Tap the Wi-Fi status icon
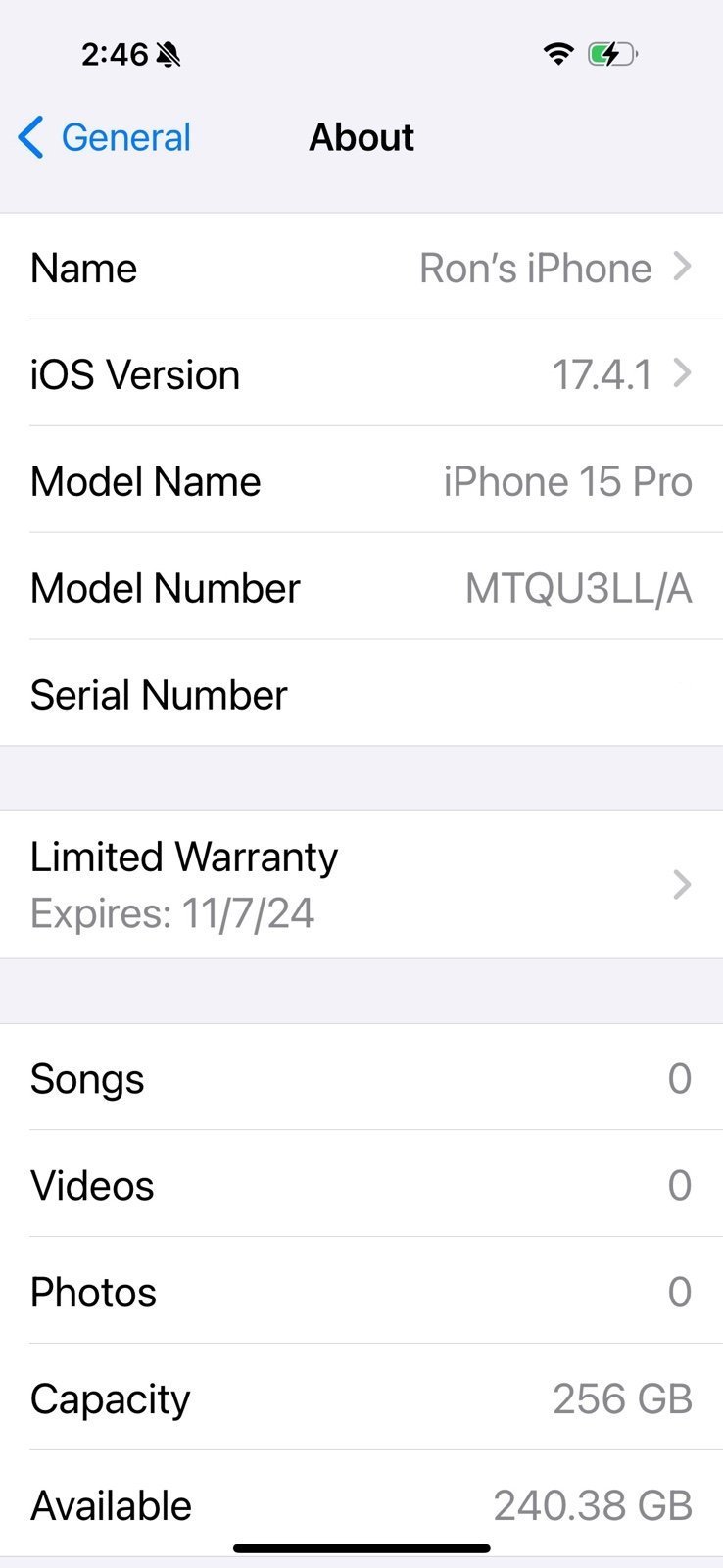723x1568 pixels. point(557,54)
